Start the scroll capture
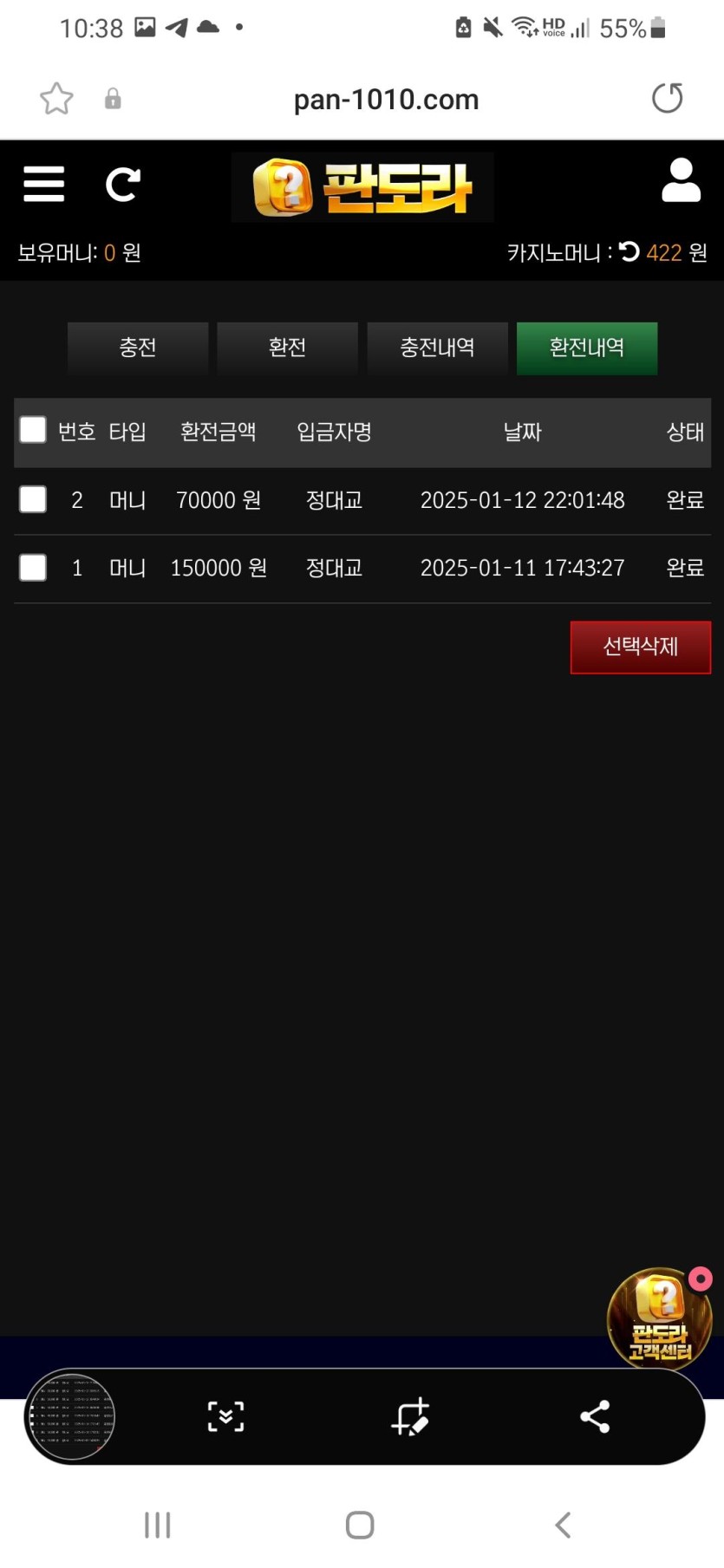724x1568 pixels. click(225, 1417)
